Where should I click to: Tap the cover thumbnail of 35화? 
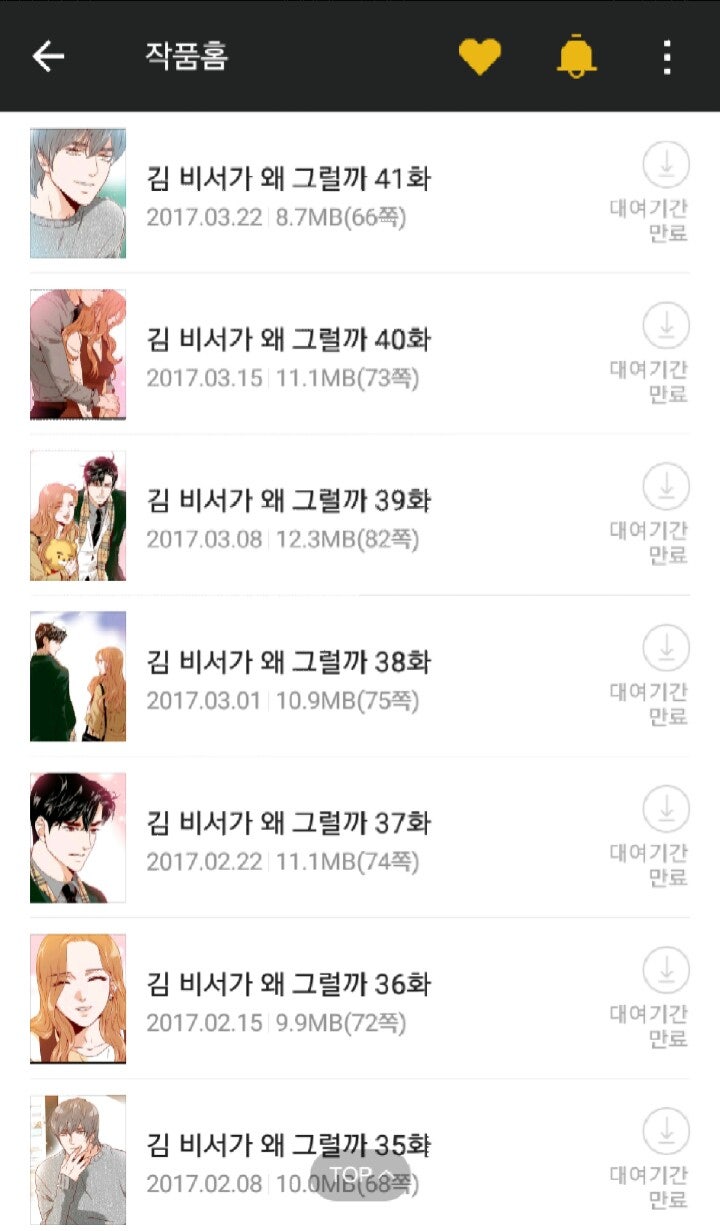(78, 1160)
